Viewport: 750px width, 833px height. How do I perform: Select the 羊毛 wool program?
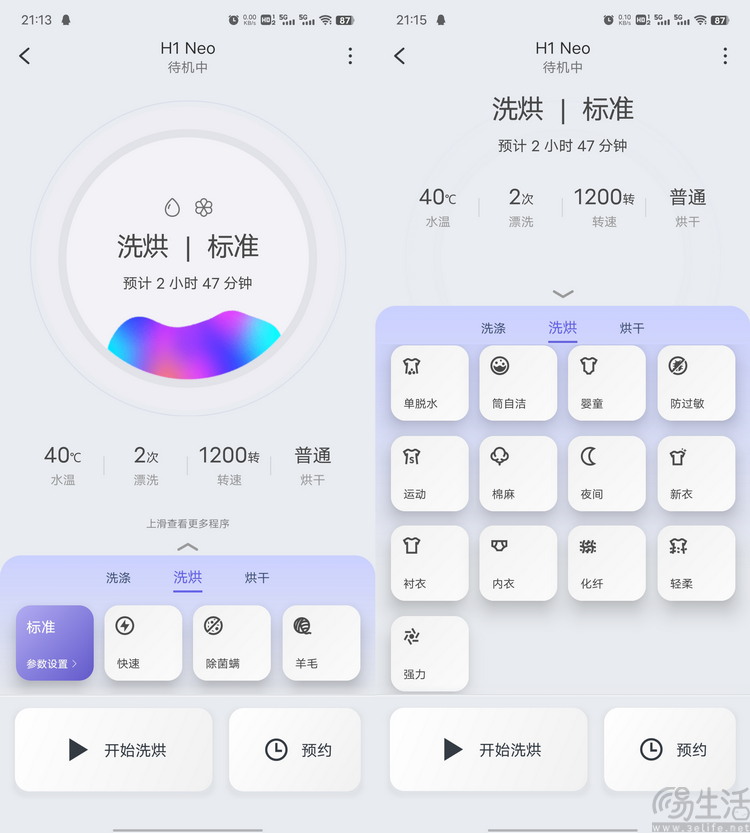click(321, 643)
